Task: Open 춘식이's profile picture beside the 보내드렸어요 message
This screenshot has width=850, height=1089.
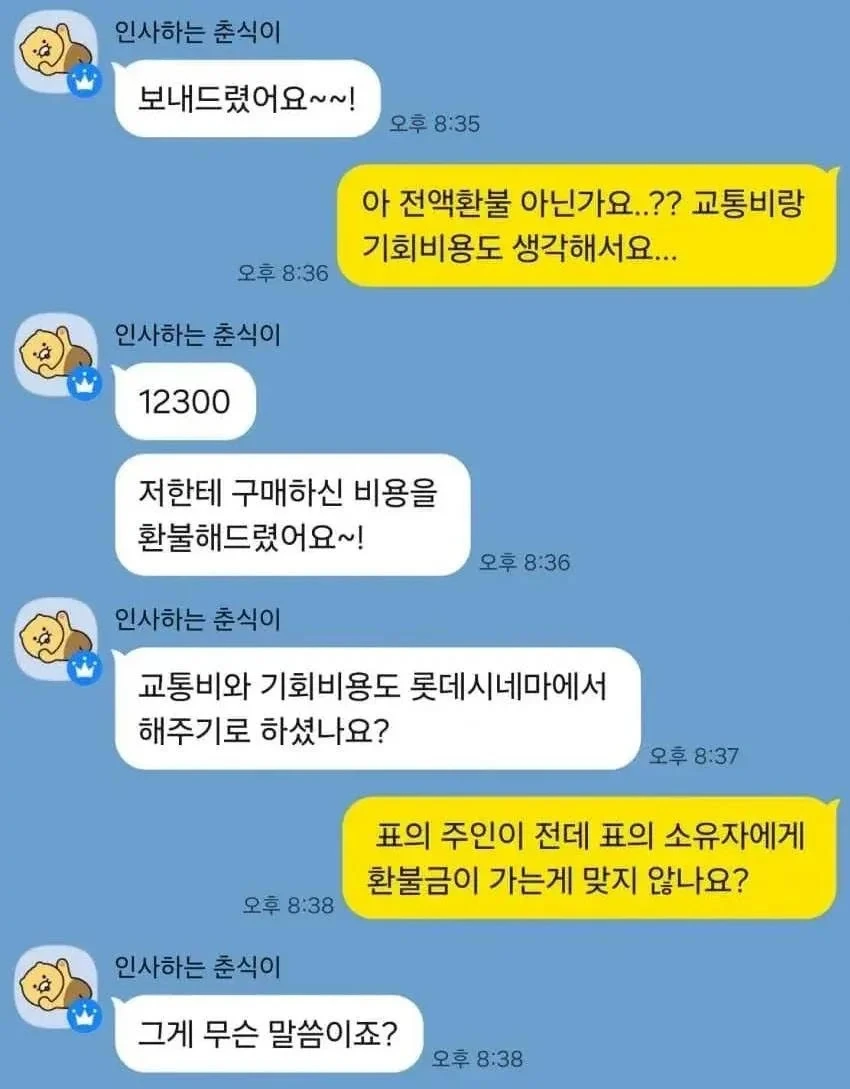Action: 55,55
